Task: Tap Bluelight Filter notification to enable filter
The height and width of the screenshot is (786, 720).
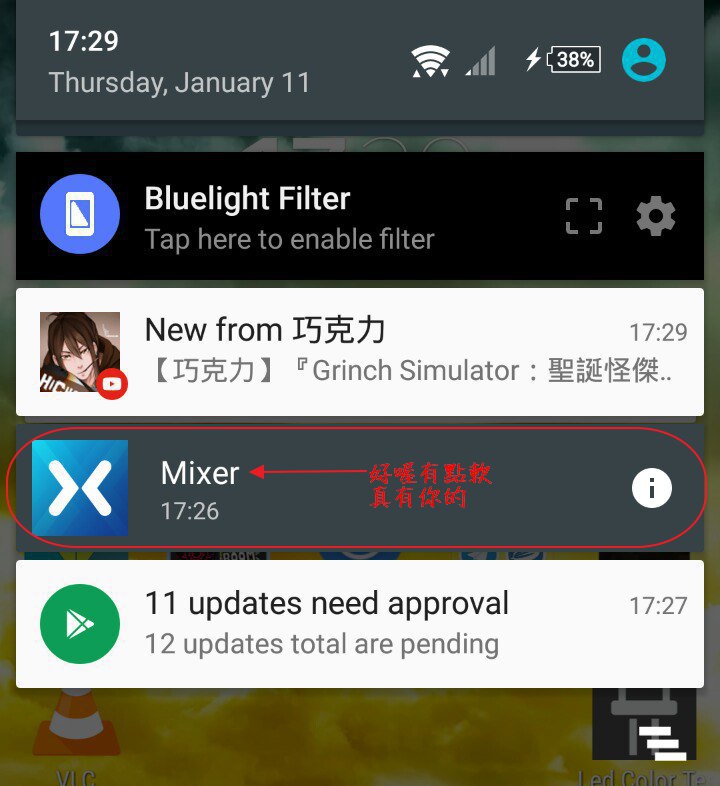Action: tap(290, 217)
